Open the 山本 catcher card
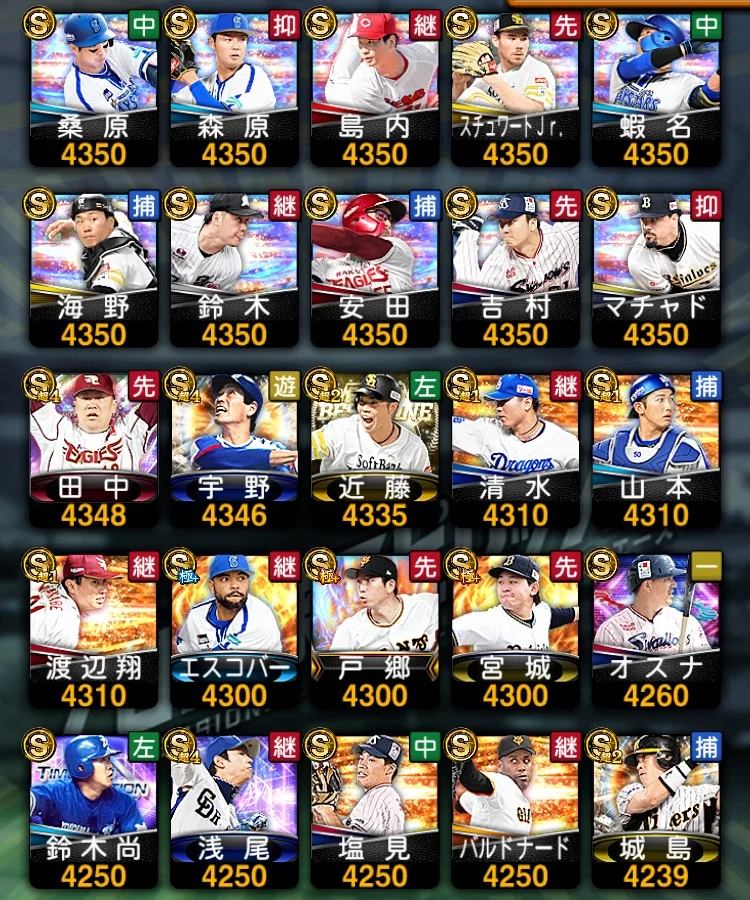The image size is (750, 900). pos(656,448)
